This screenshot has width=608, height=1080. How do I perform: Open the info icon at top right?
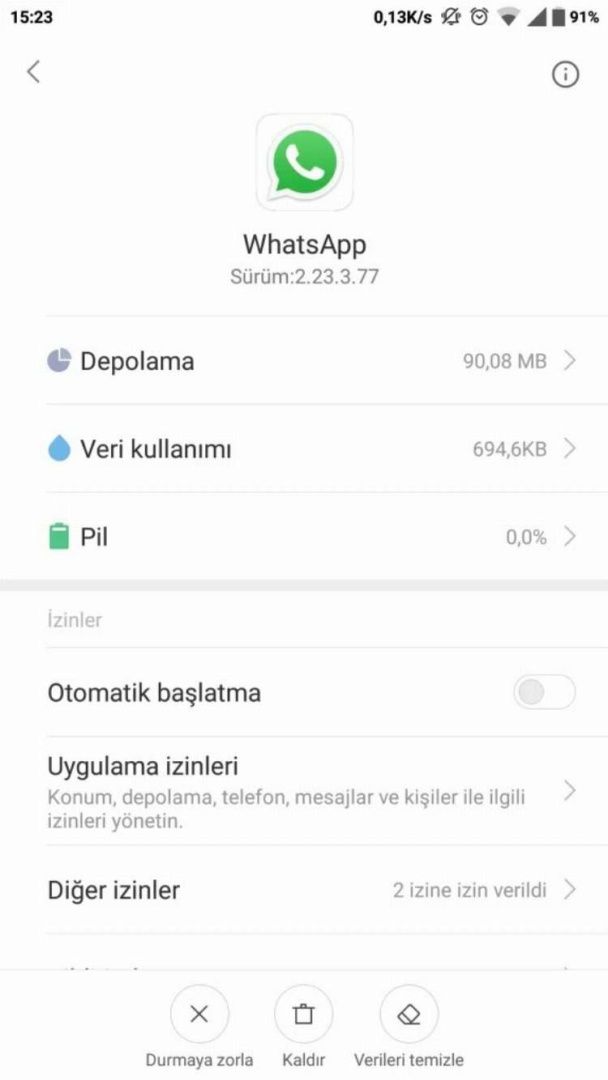[x=565, y=74]
